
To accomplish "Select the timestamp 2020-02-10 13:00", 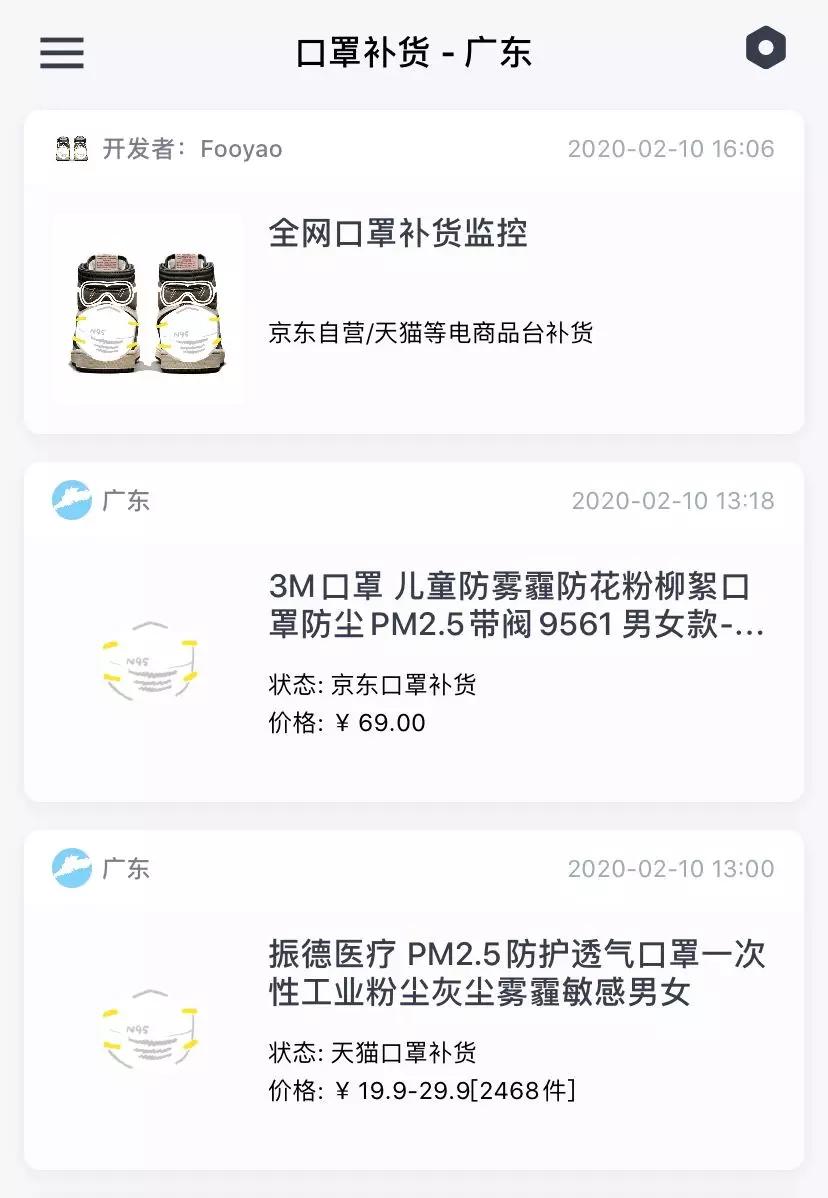I will pos(673,870).
